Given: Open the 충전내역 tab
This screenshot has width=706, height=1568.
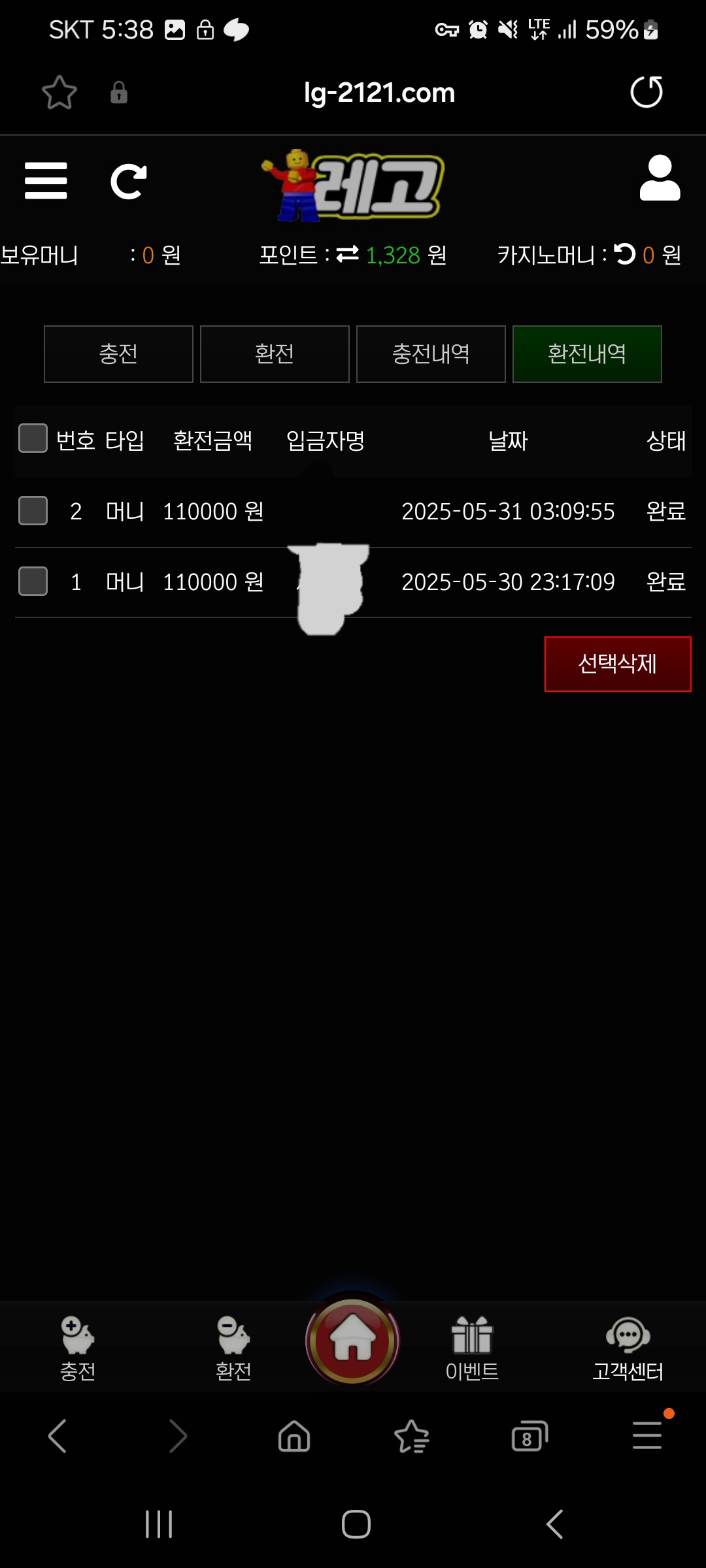Looking at the screenshot, I should coord(431,354).
